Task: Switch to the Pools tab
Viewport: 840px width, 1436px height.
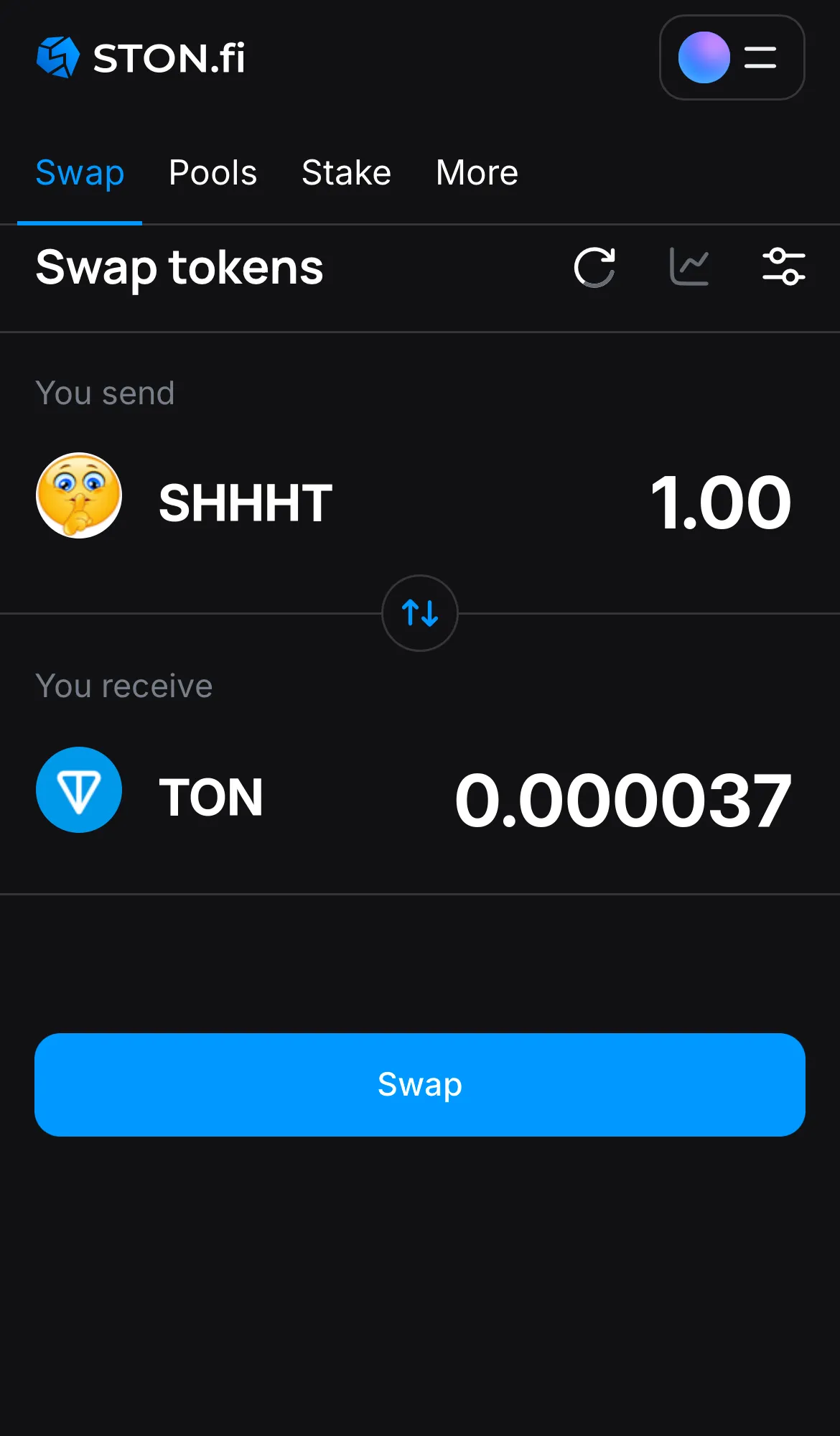Action: 213,172
